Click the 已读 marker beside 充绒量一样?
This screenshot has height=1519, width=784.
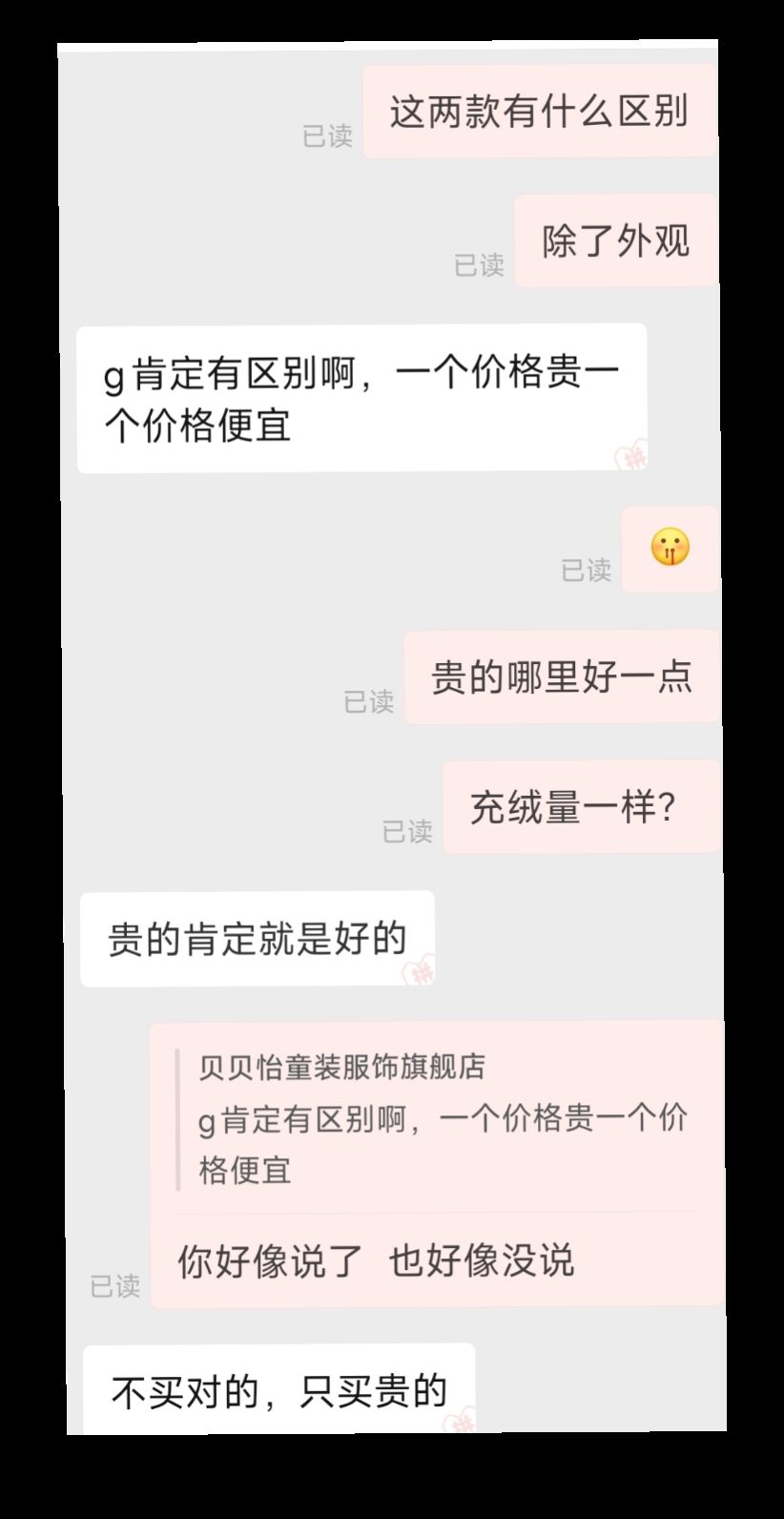click(408, 832)
